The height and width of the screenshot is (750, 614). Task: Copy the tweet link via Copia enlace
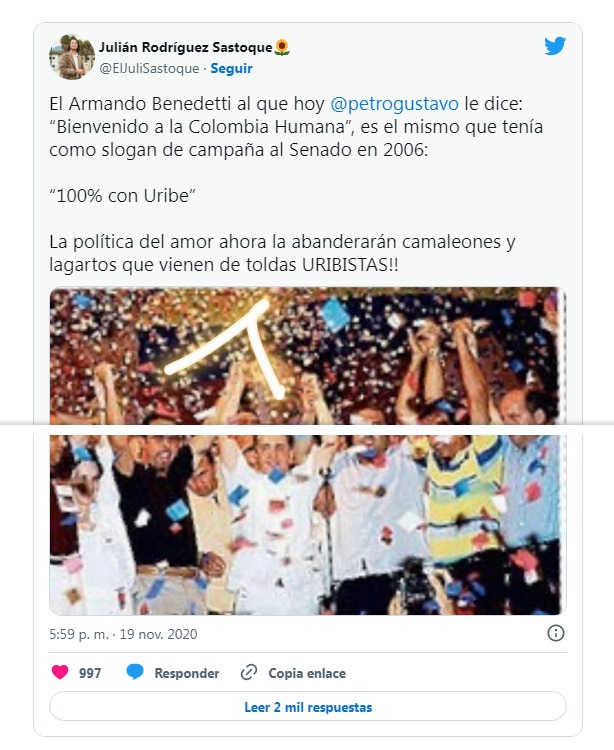[x=293, y=673]
